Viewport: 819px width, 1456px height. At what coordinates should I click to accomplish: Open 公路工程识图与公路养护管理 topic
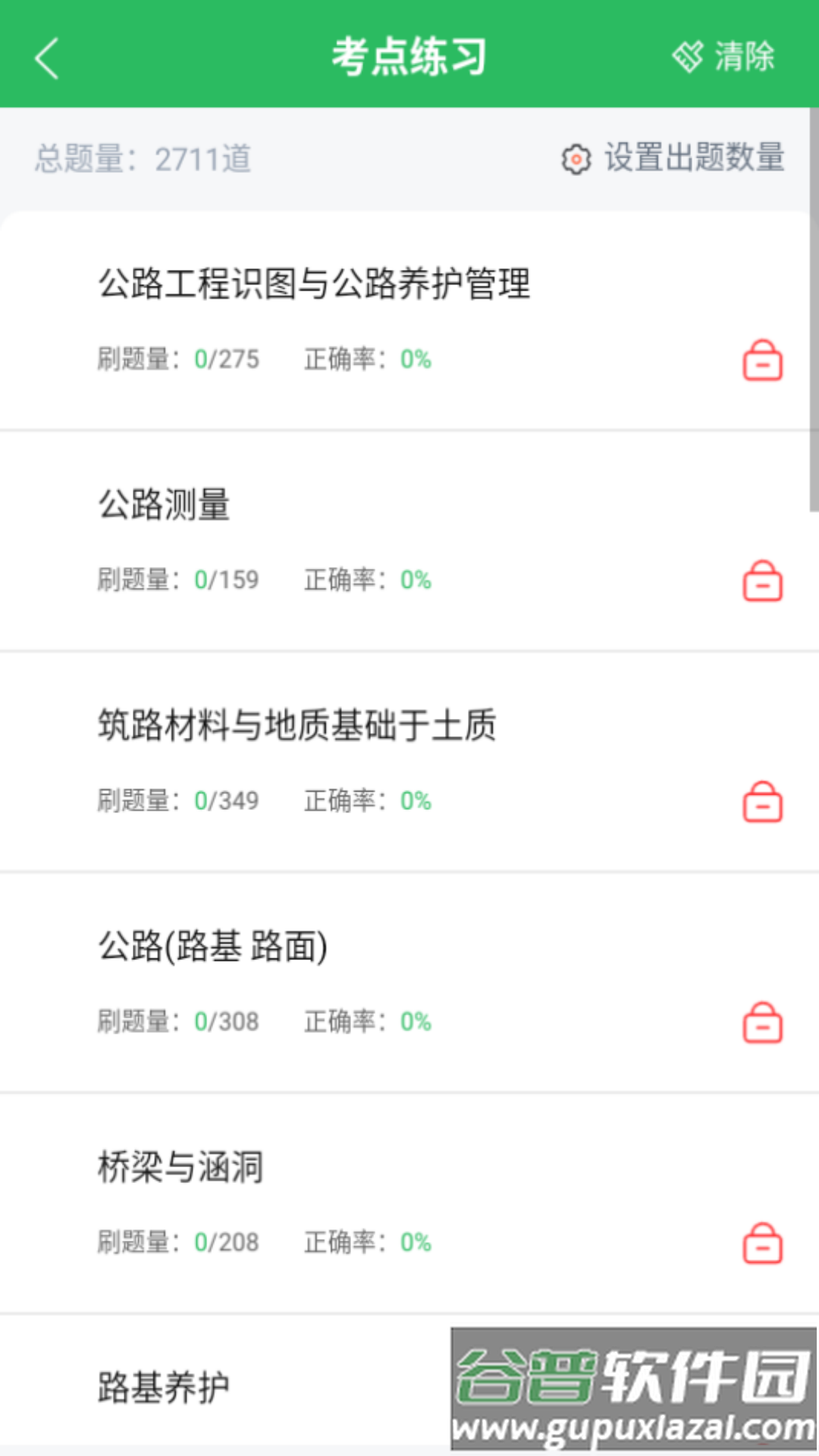pyautogui.click(x=315, y=284)
